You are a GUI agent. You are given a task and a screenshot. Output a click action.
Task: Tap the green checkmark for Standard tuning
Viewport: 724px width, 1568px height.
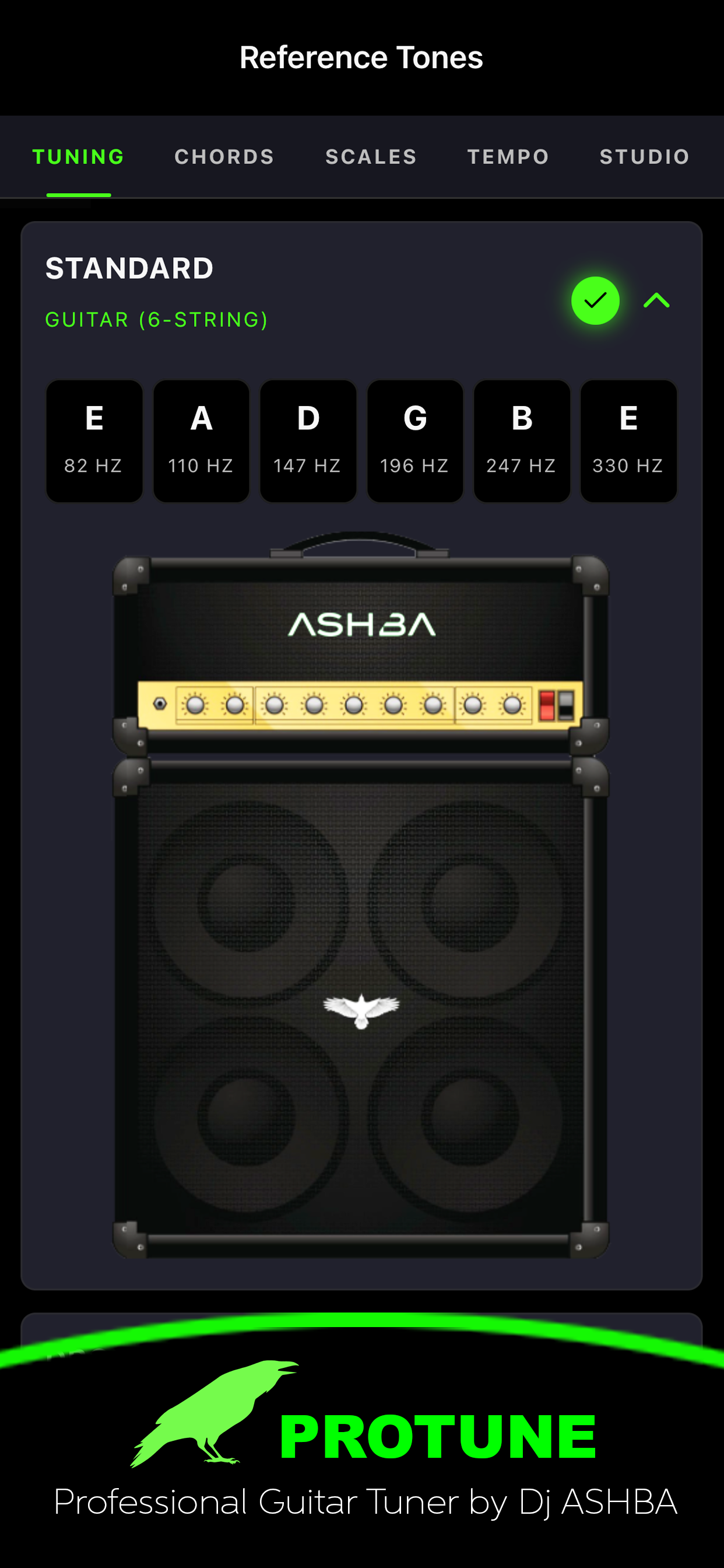click(x=595, y=300)
